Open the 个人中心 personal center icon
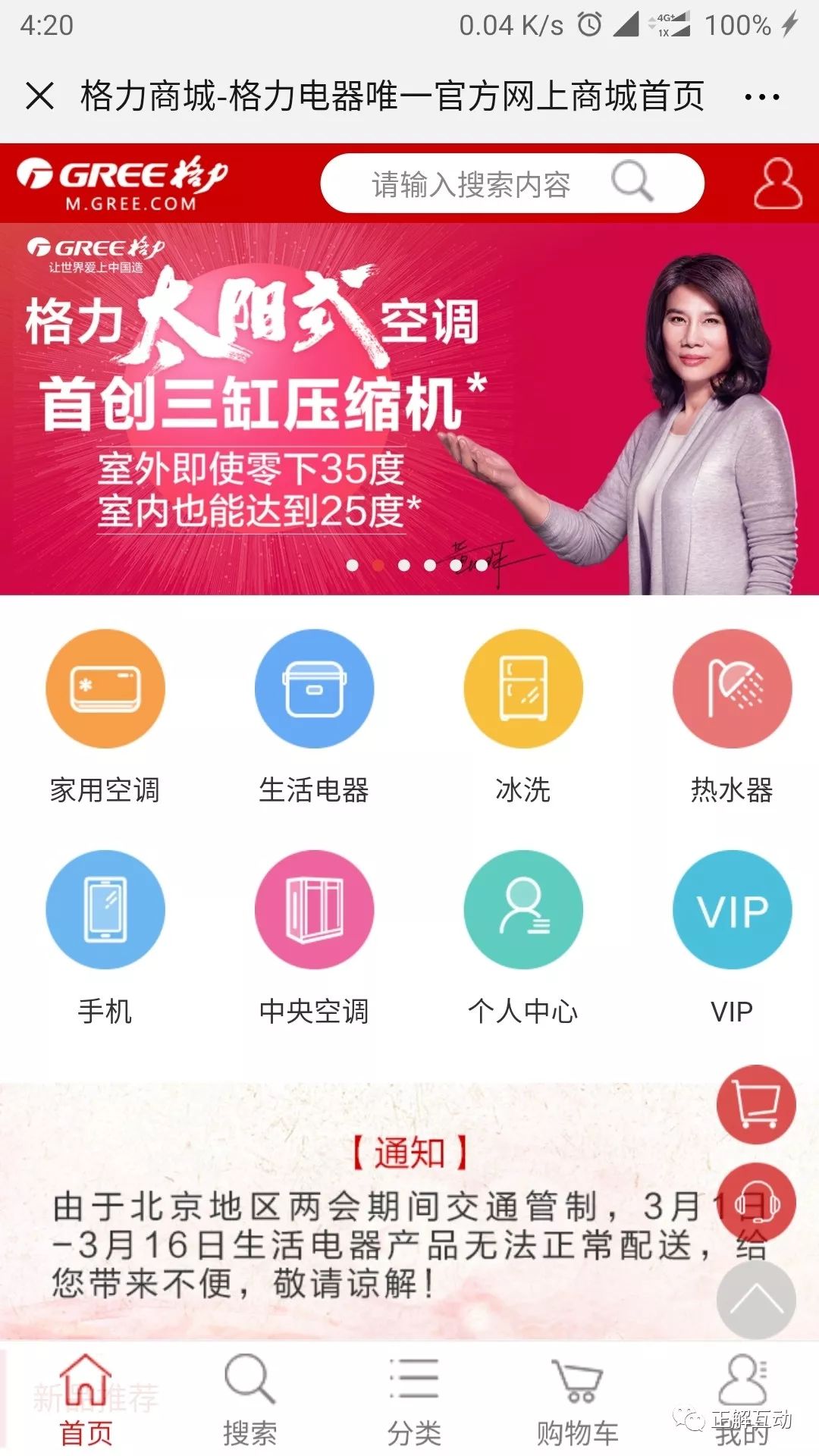Screen dimensions: 819x1456 click(x=523, y=910)
